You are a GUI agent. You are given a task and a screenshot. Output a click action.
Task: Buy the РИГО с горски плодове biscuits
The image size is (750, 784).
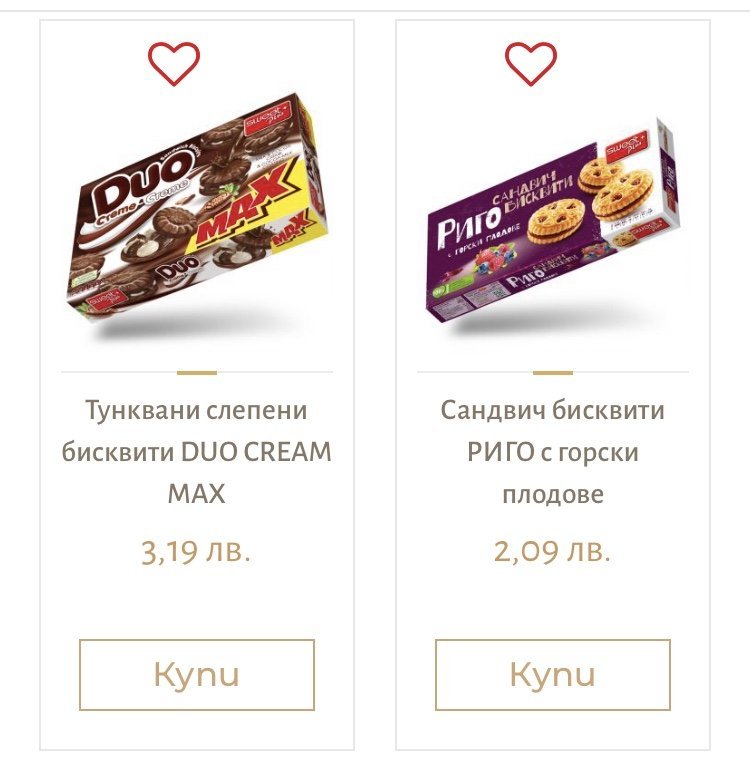click(552, 674)
